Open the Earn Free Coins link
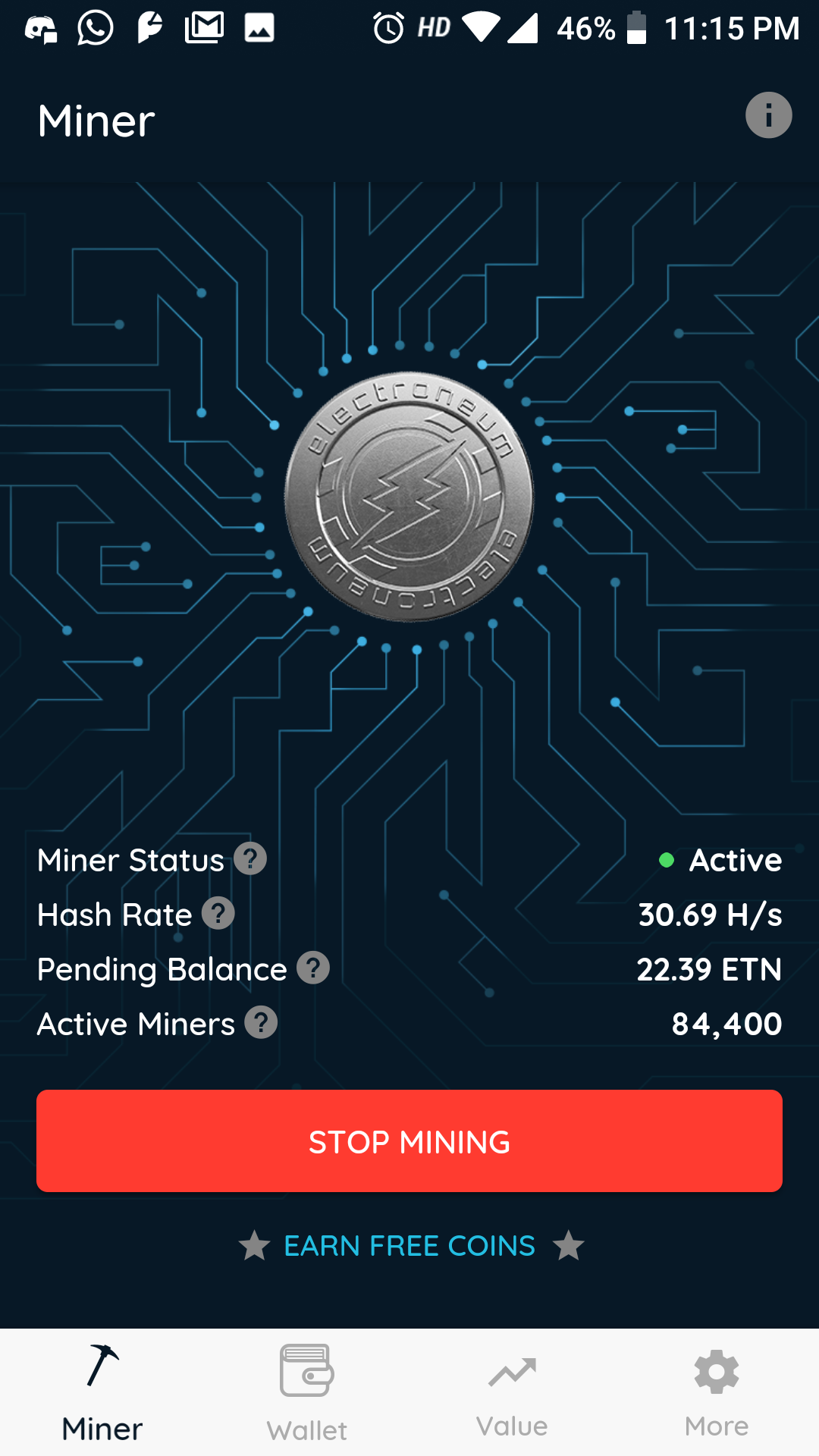The image size is (819, 1456). 409,1246
